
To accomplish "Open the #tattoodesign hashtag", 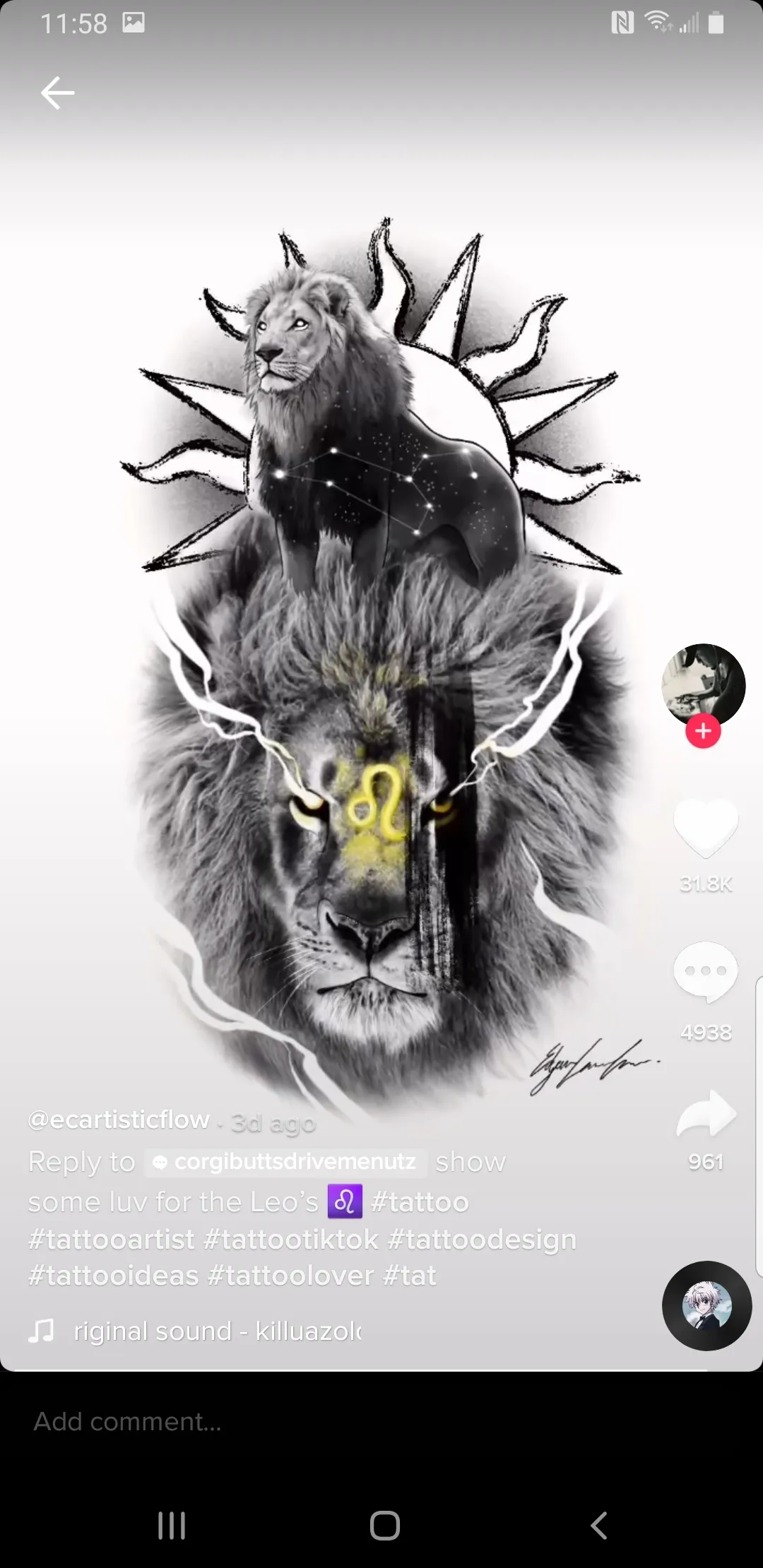I will click(482, 1239).
